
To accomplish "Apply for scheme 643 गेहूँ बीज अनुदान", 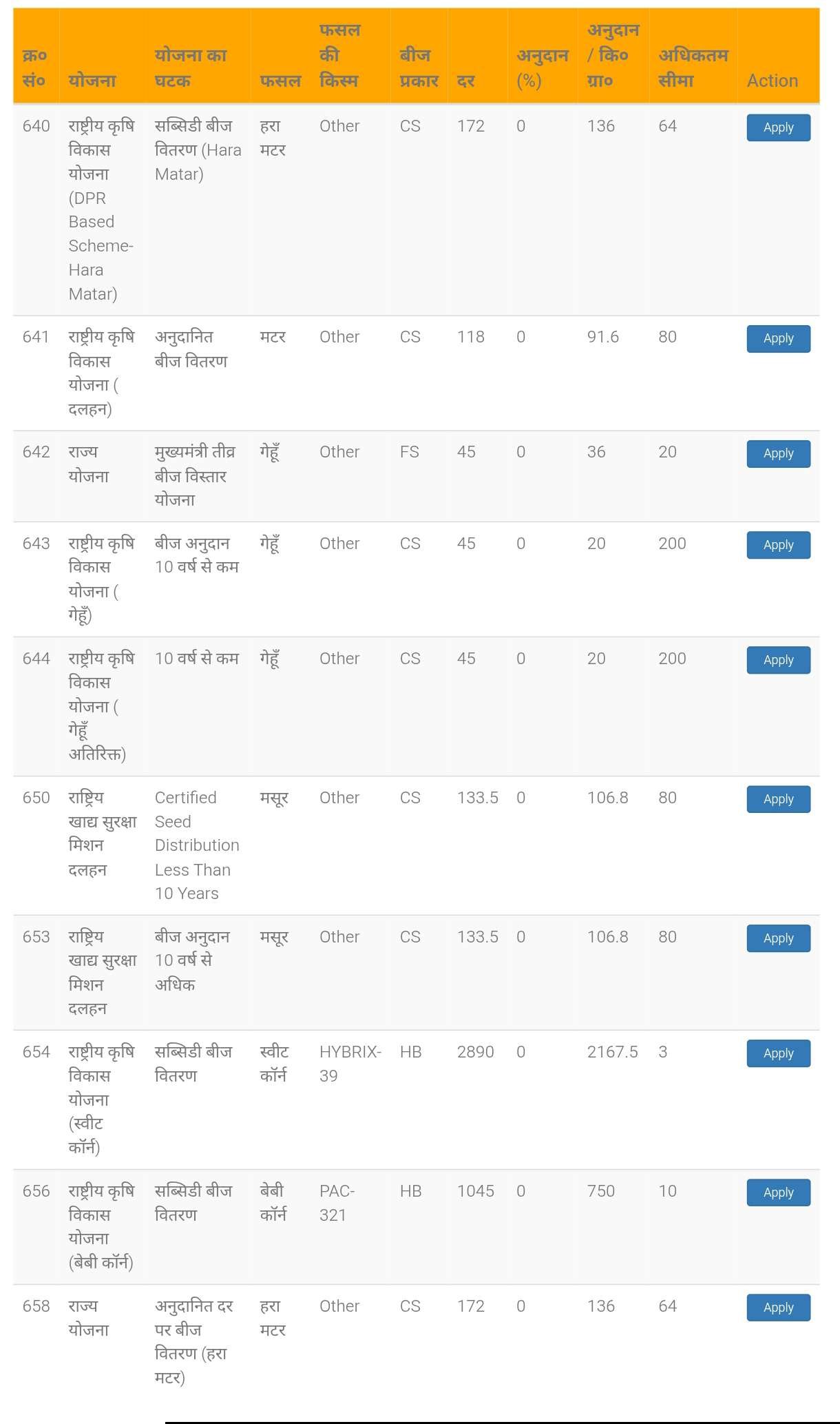I will click(x=777, y=544).
